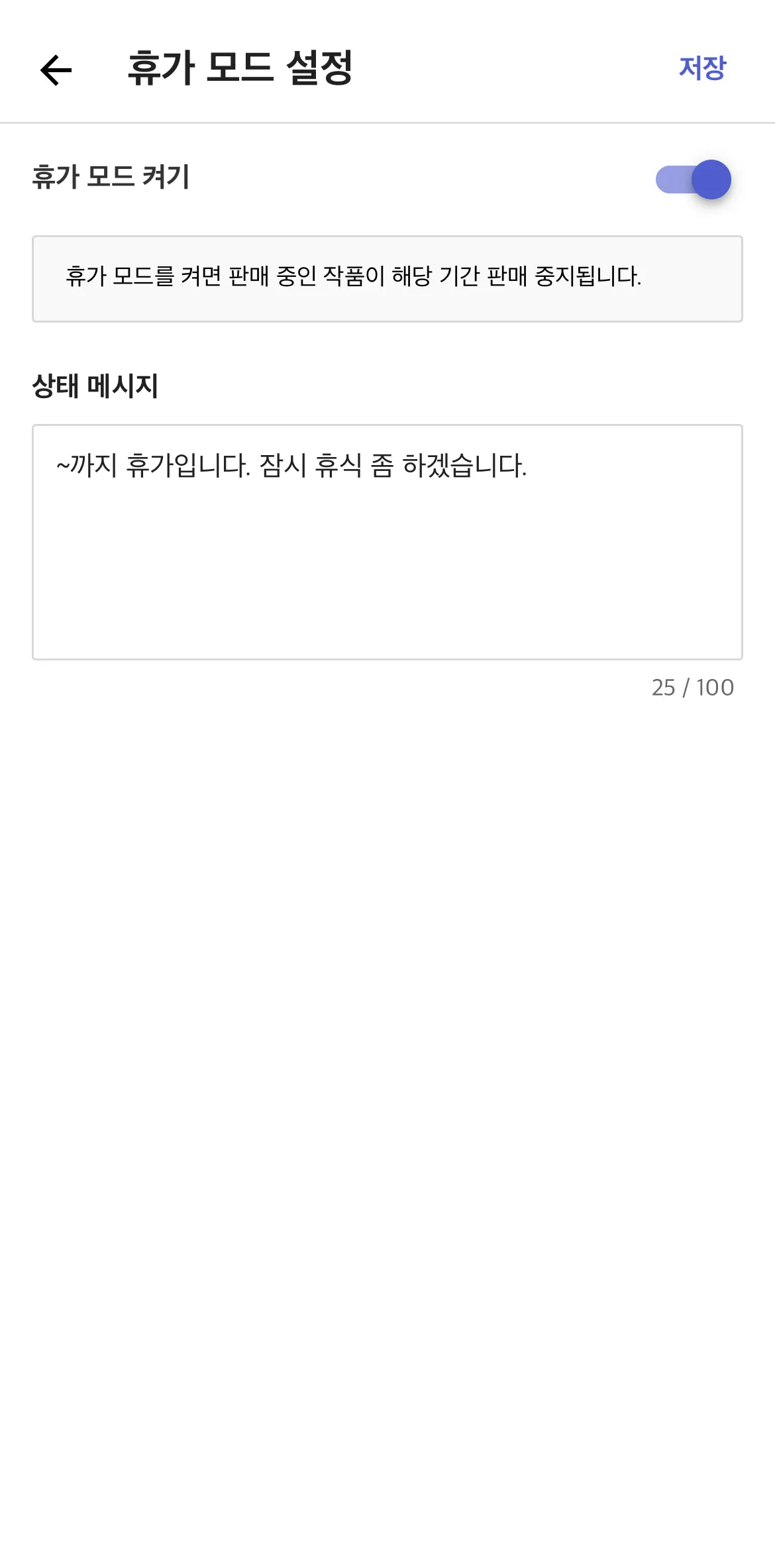The width and height of the screenshot is (775, 1568).
Task: Turn off the 휴가 모드 켜기 switch
Action: 694,180
